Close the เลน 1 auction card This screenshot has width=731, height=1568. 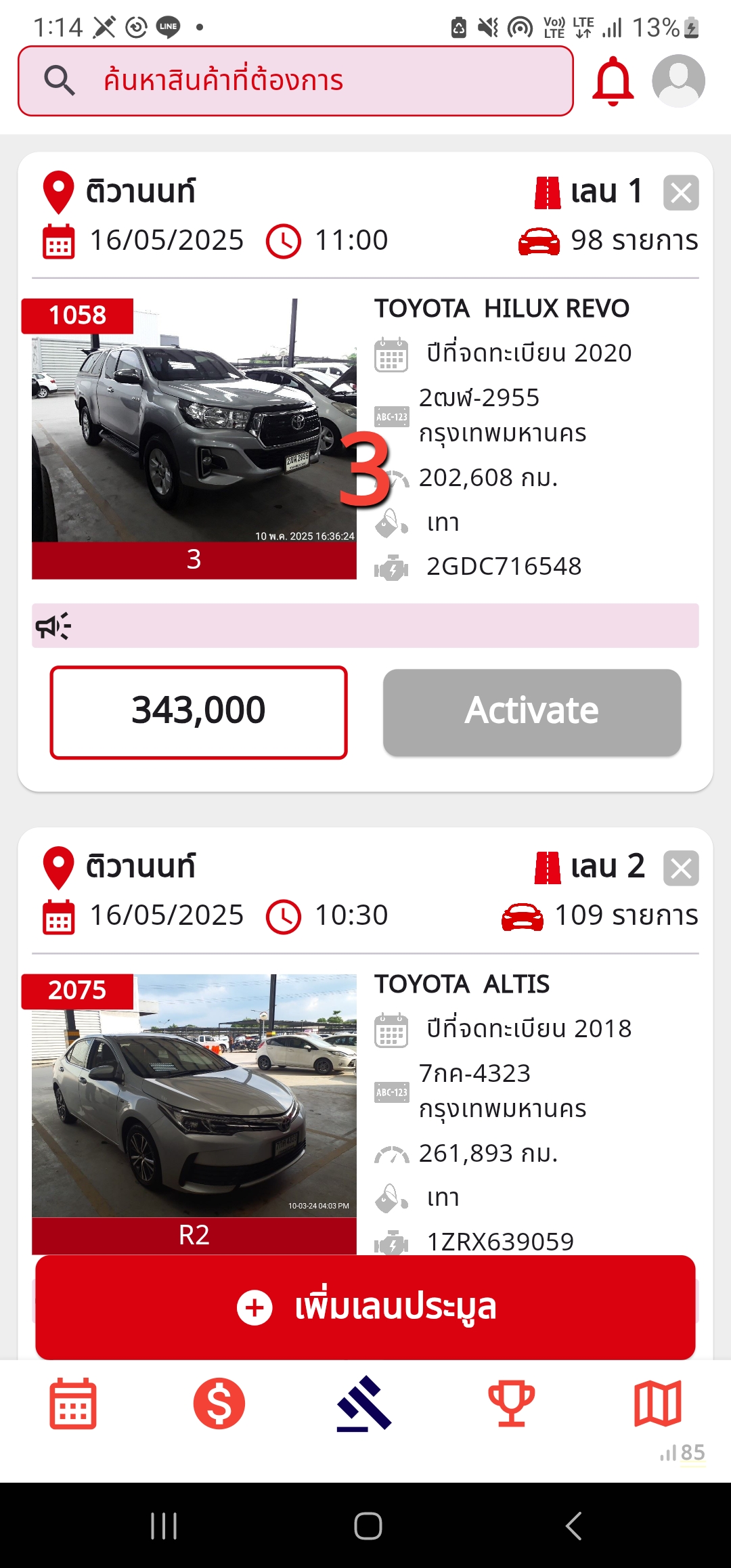coord(681,193)
